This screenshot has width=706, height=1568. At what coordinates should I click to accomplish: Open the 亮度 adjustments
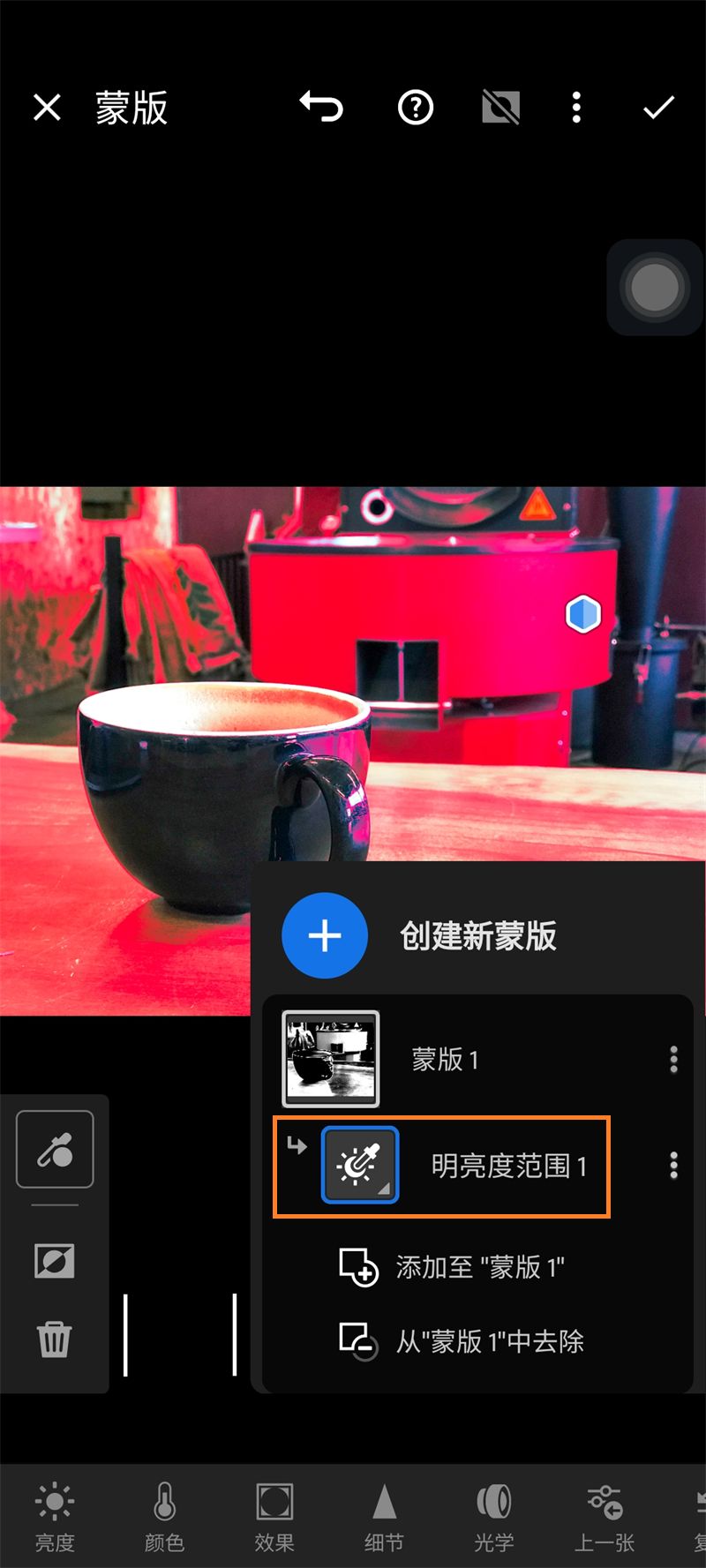pyautogui.click(x=55, y=1515)
